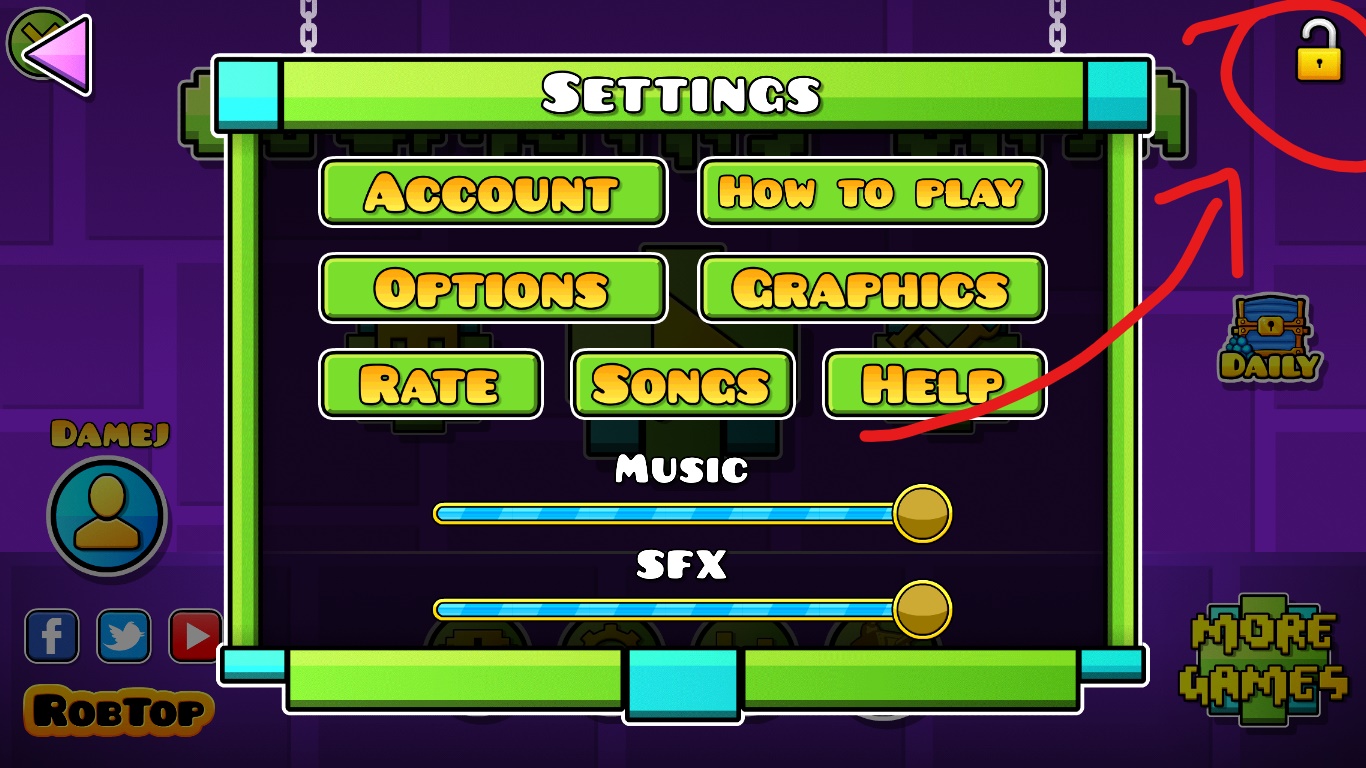Viewport: 1366px width, 768px height.
Task: Open the Options menu
Action: (493, 288)
